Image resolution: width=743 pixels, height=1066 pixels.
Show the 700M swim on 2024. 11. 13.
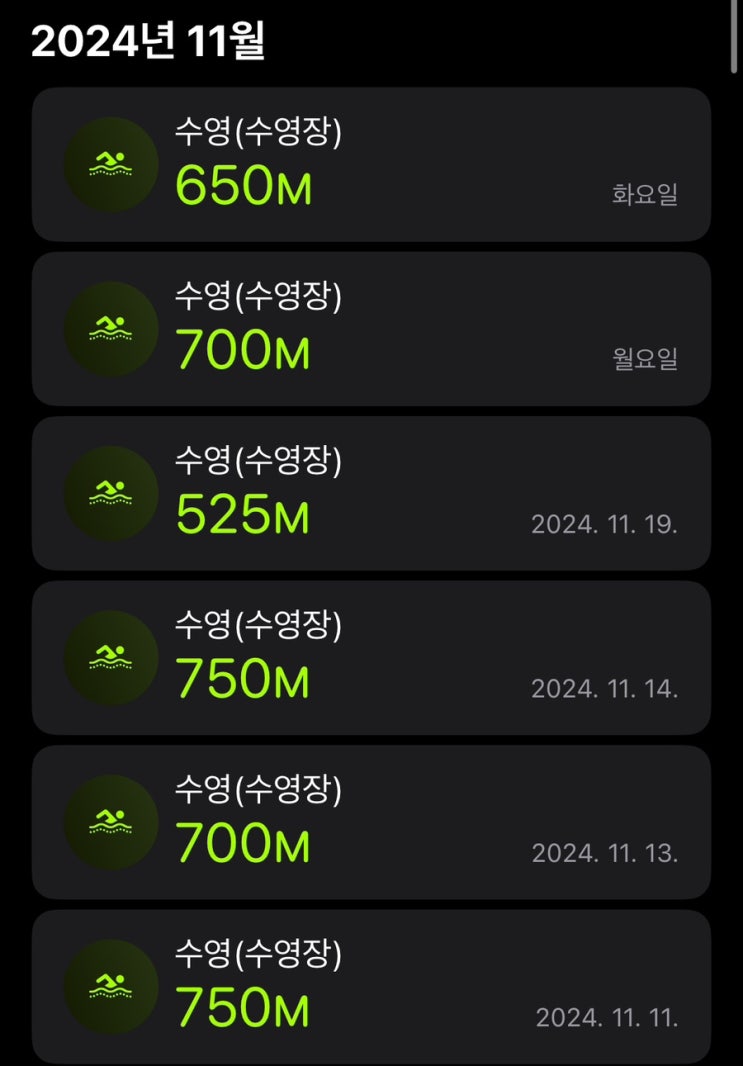[x=371, y=822]
